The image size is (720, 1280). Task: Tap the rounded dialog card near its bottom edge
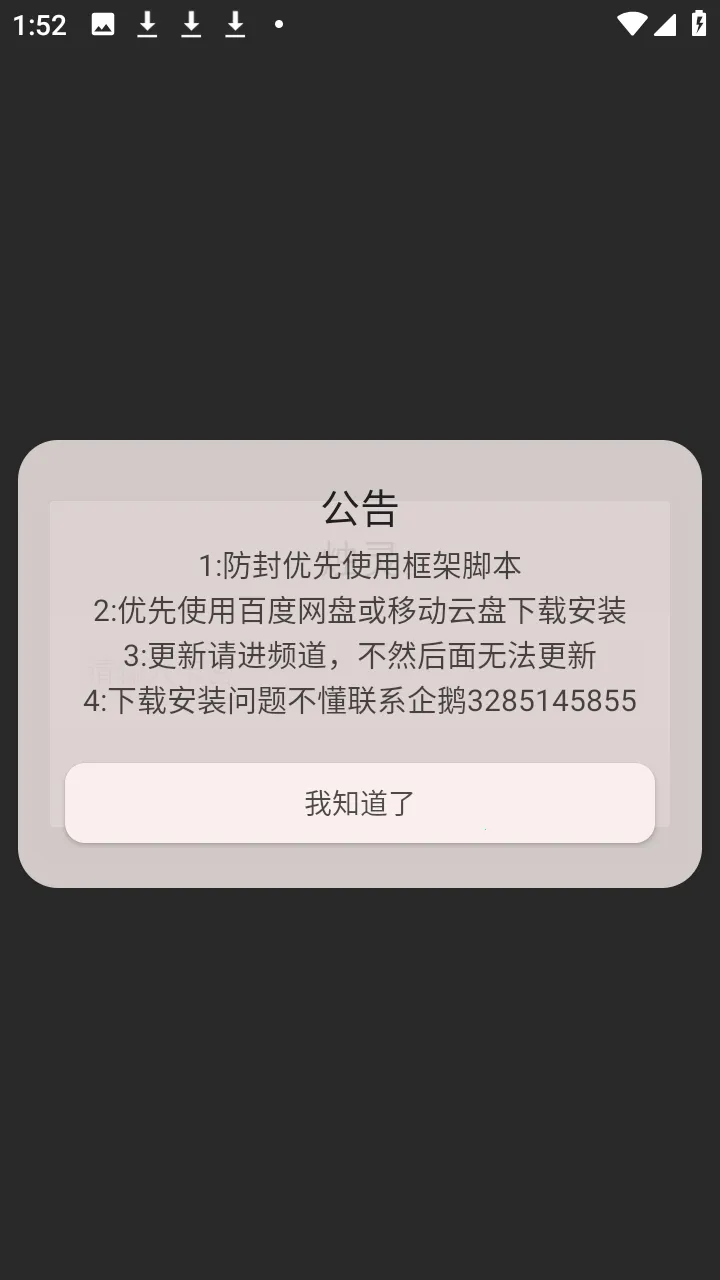coord(360,870)
